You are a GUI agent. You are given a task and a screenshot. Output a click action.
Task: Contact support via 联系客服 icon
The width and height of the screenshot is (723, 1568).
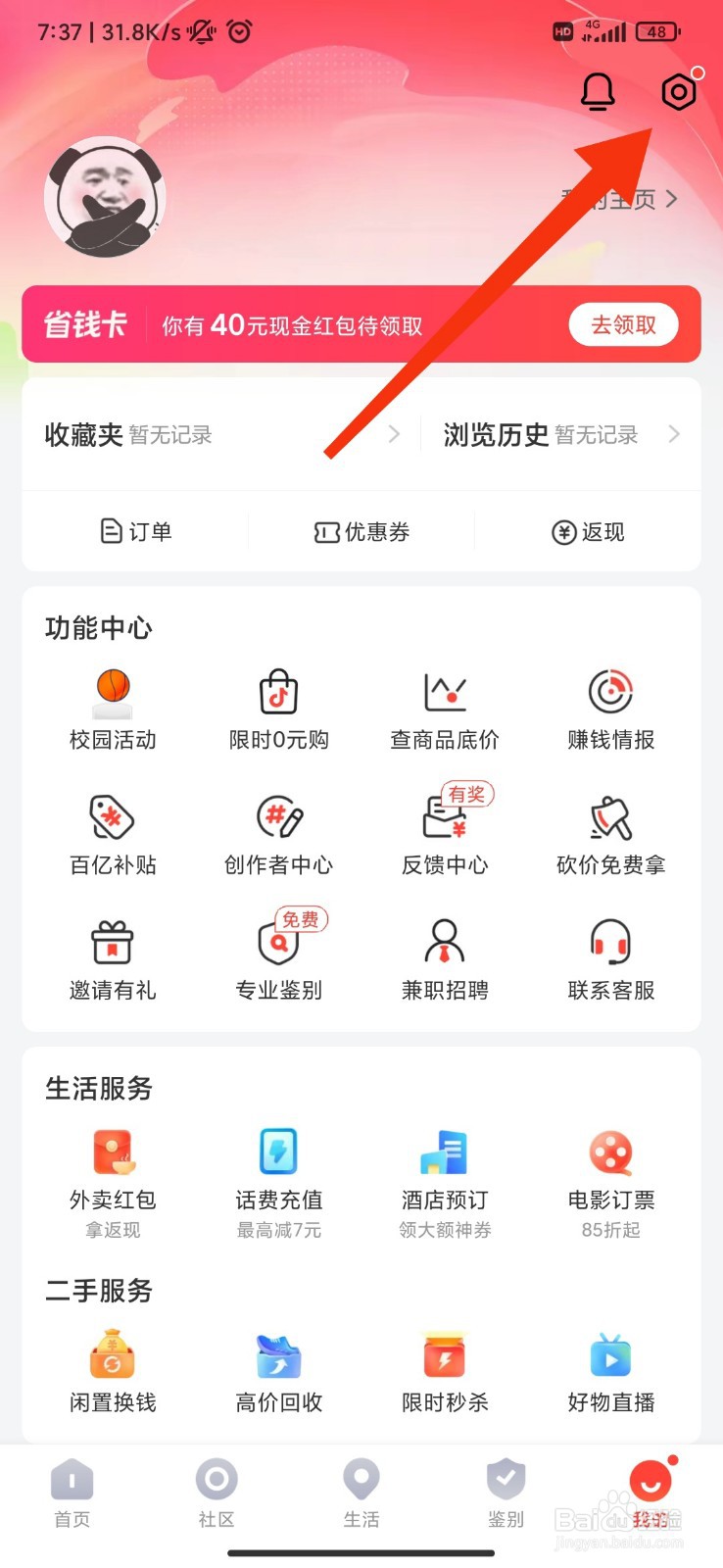point(609,957)
